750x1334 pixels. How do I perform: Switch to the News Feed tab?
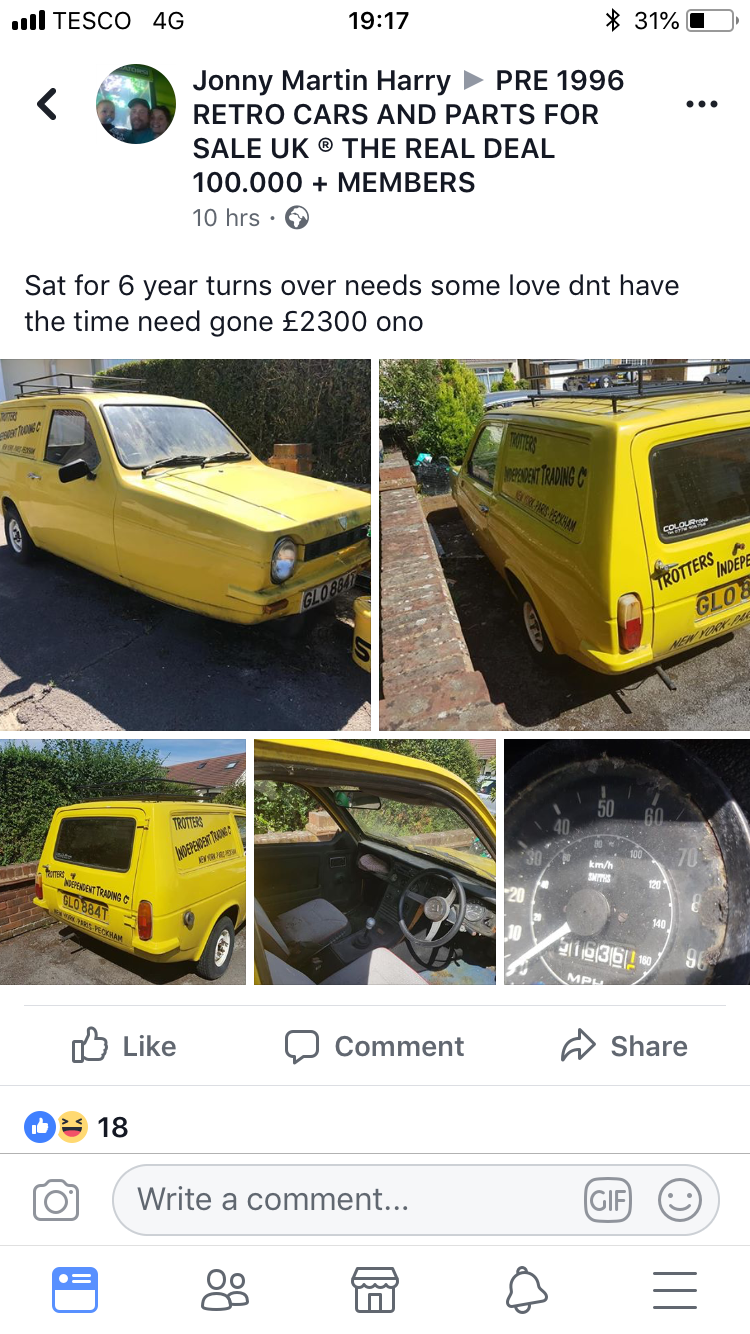click(x=75, y=1290)
